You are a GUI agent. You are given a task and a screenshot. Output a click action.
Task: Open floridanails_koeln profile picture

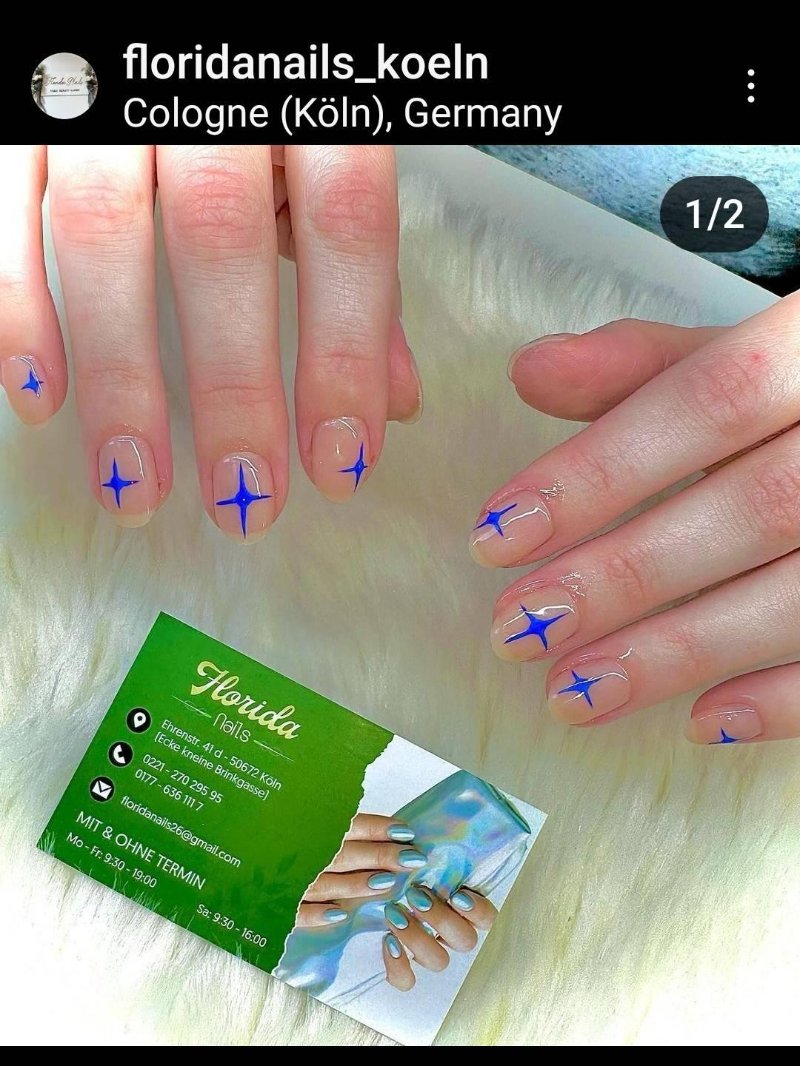(64, 86)
